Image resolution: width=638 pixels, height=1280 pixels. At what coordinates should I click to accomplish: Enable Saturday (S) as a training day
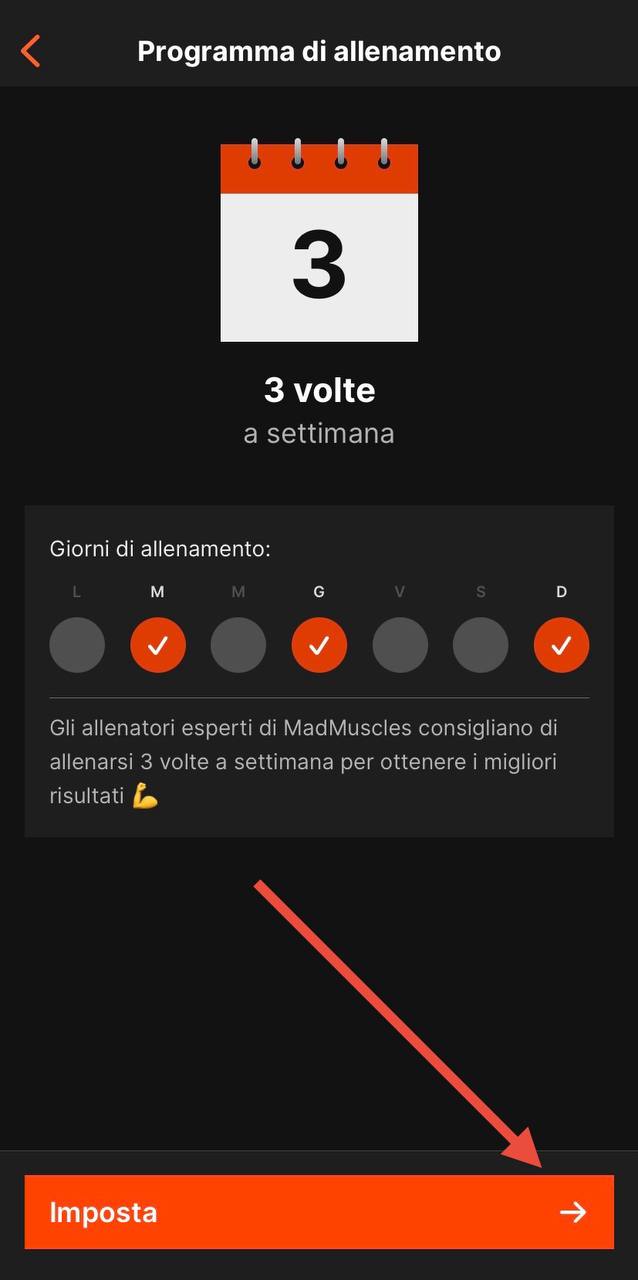[481, 645]
